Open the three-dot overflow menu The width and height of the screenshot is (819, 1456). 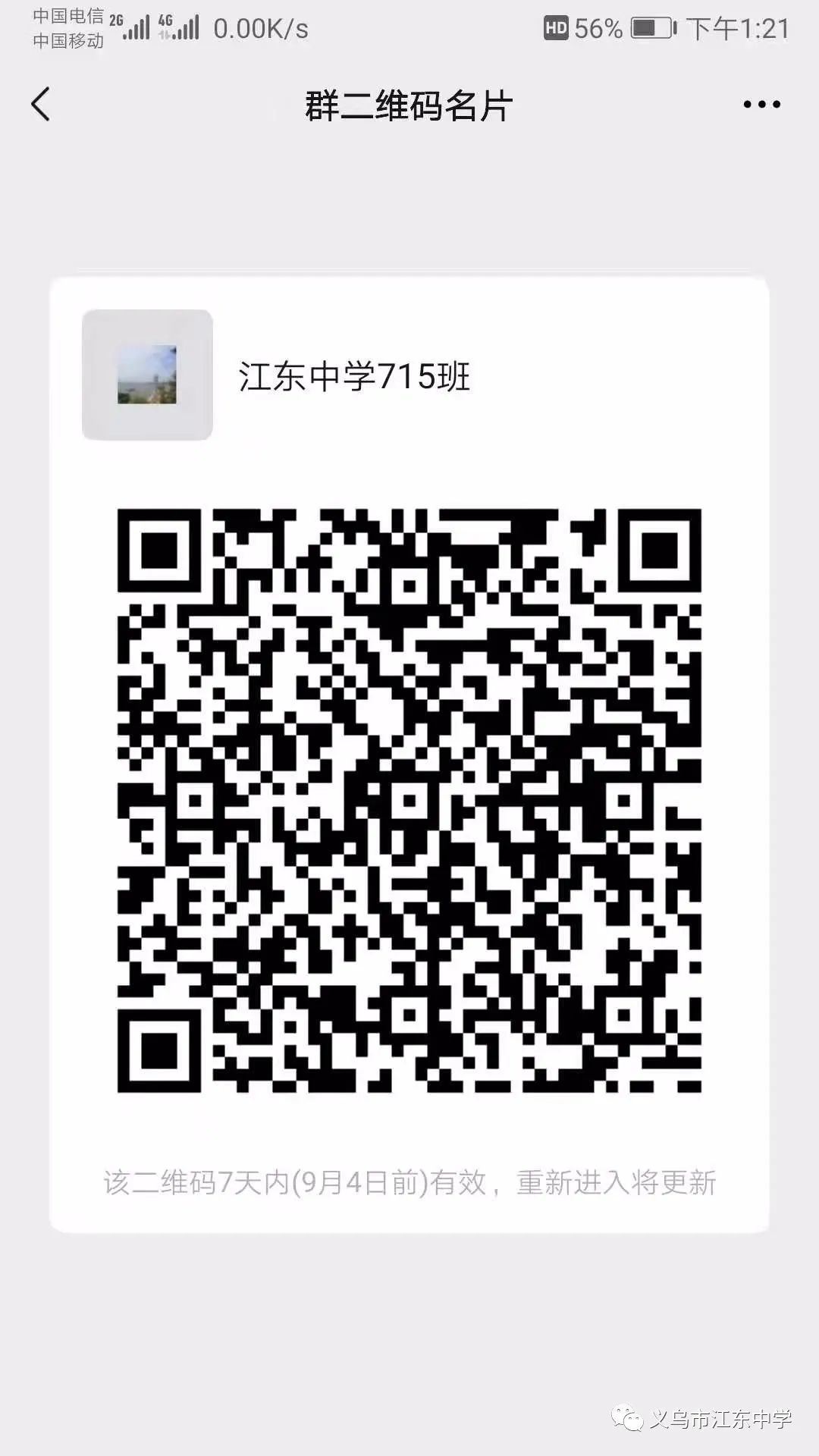761,105
